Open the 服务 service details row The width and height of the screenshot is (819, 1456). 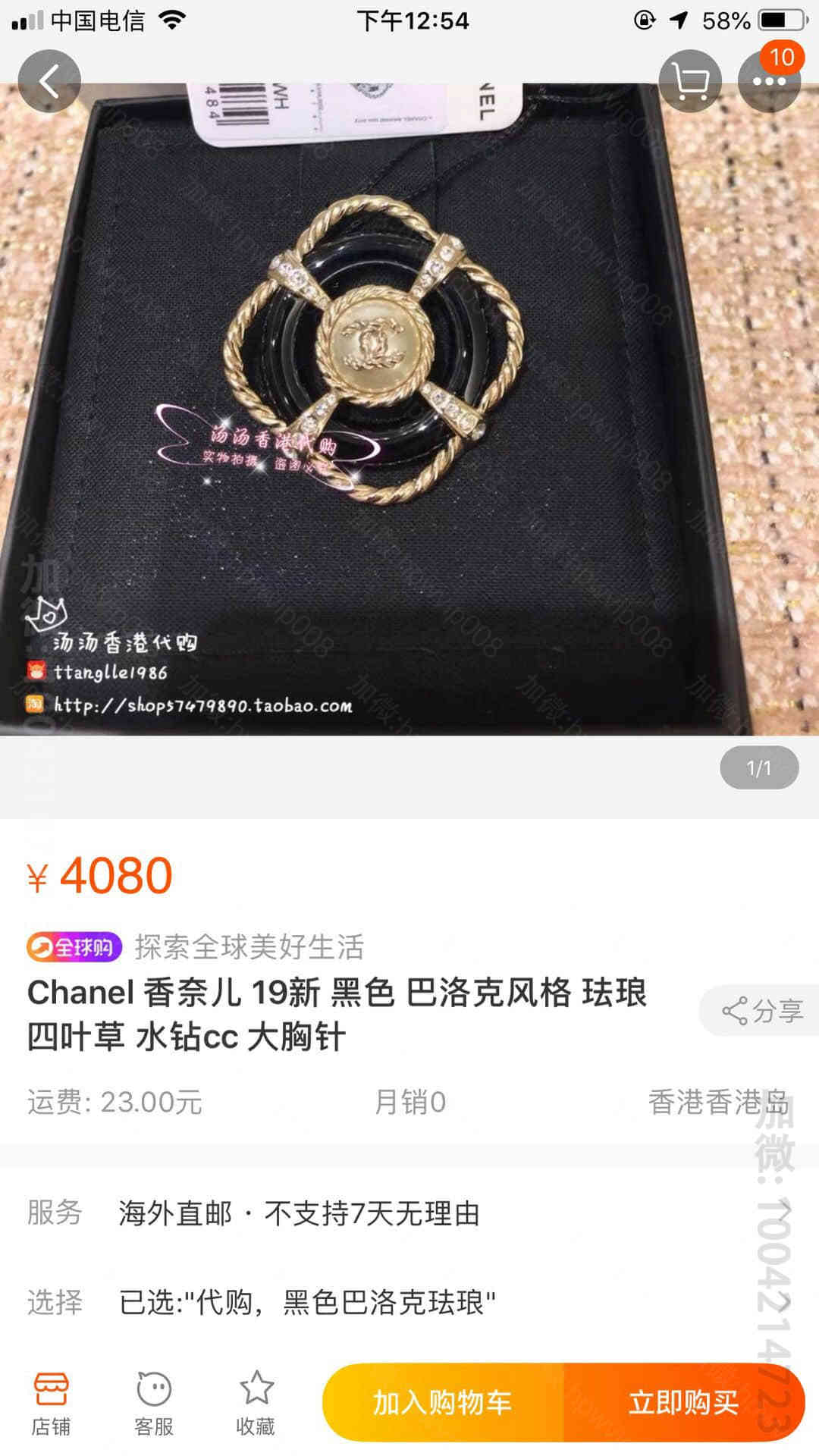(x=409, y=1213)
